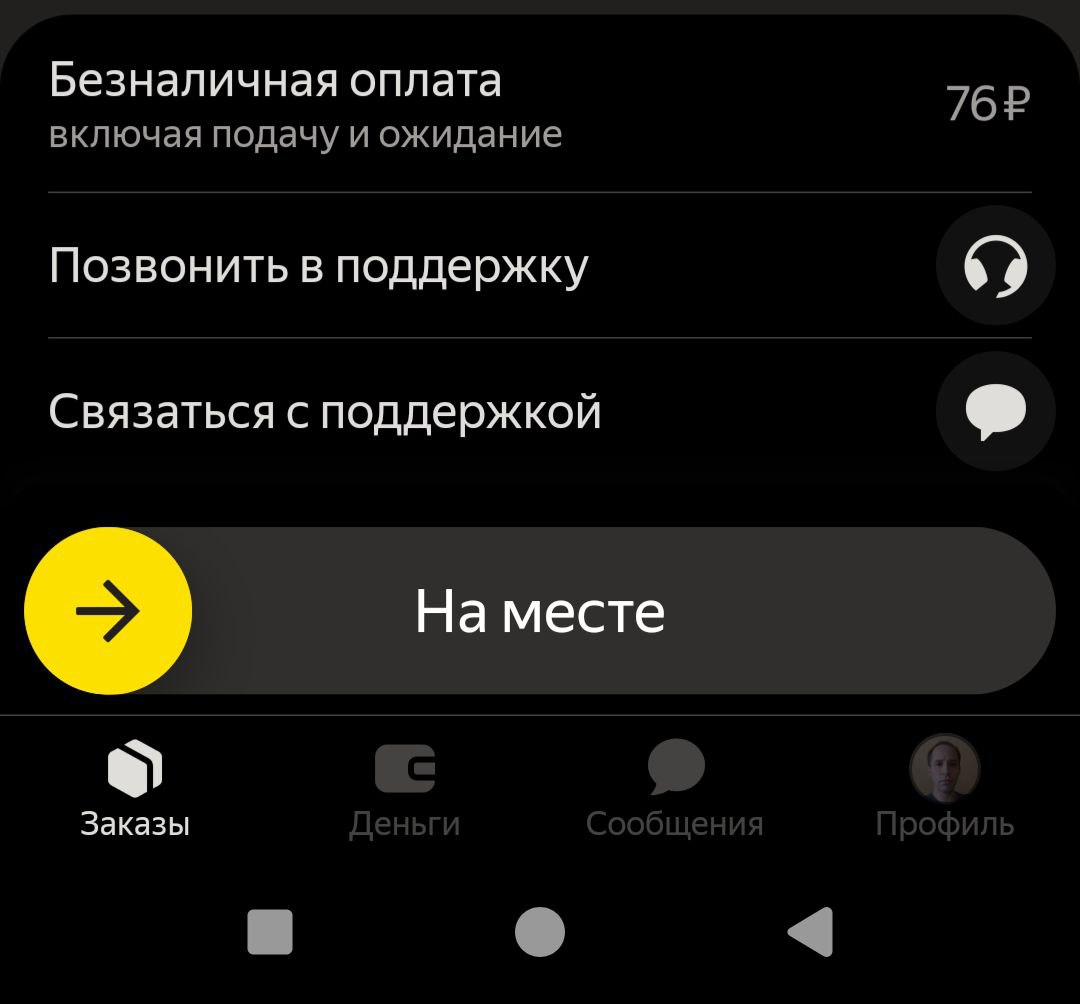Open the support chat via the speech bubble icon
This screenshot has width=1080, height=1004.
pos(995,411)
